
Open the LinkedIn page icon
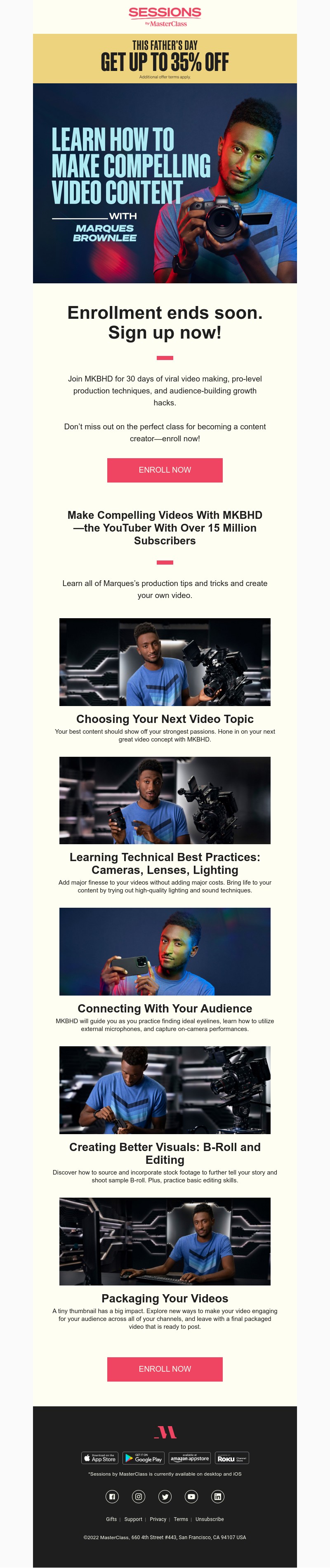[x=218, y=1496]
